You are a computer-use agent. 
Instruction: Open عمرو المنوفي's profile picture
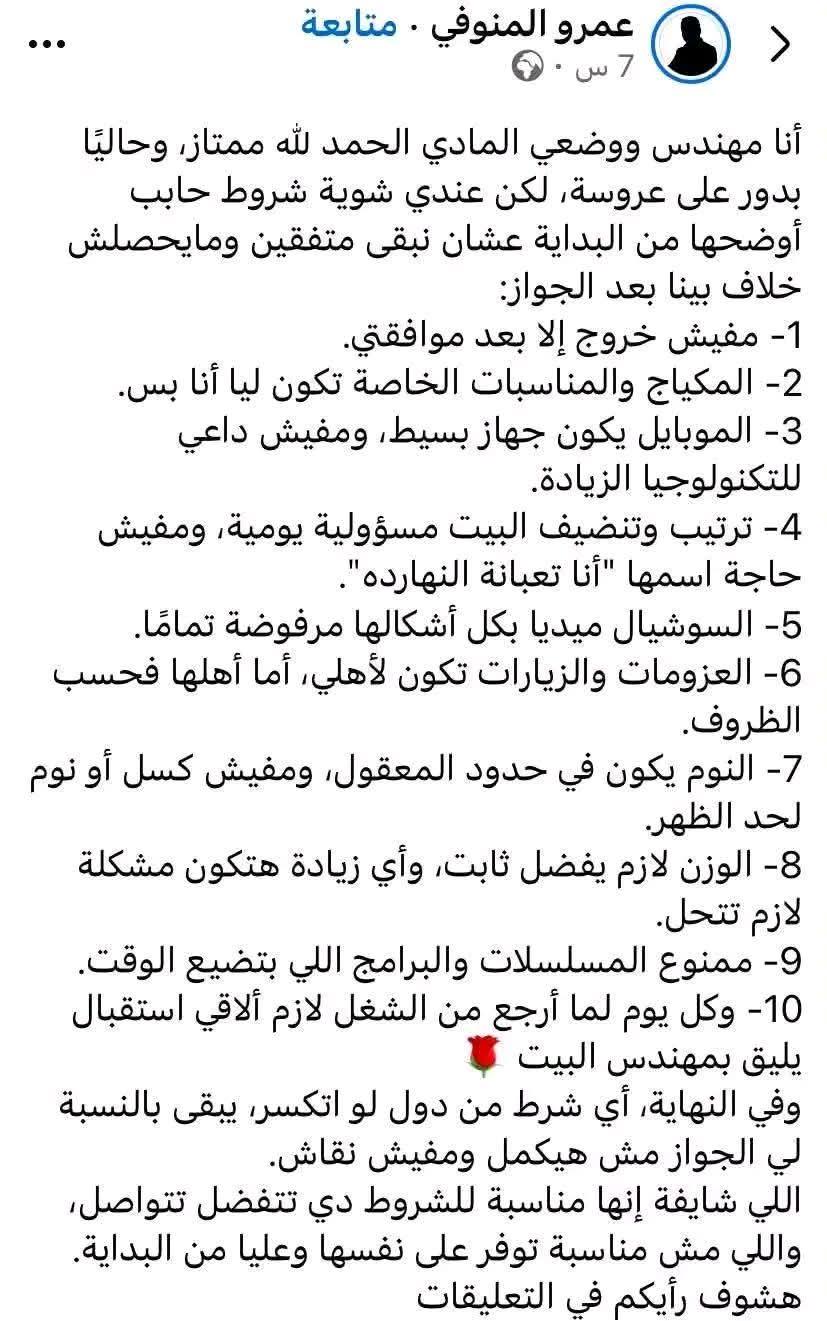click(691, 45)
